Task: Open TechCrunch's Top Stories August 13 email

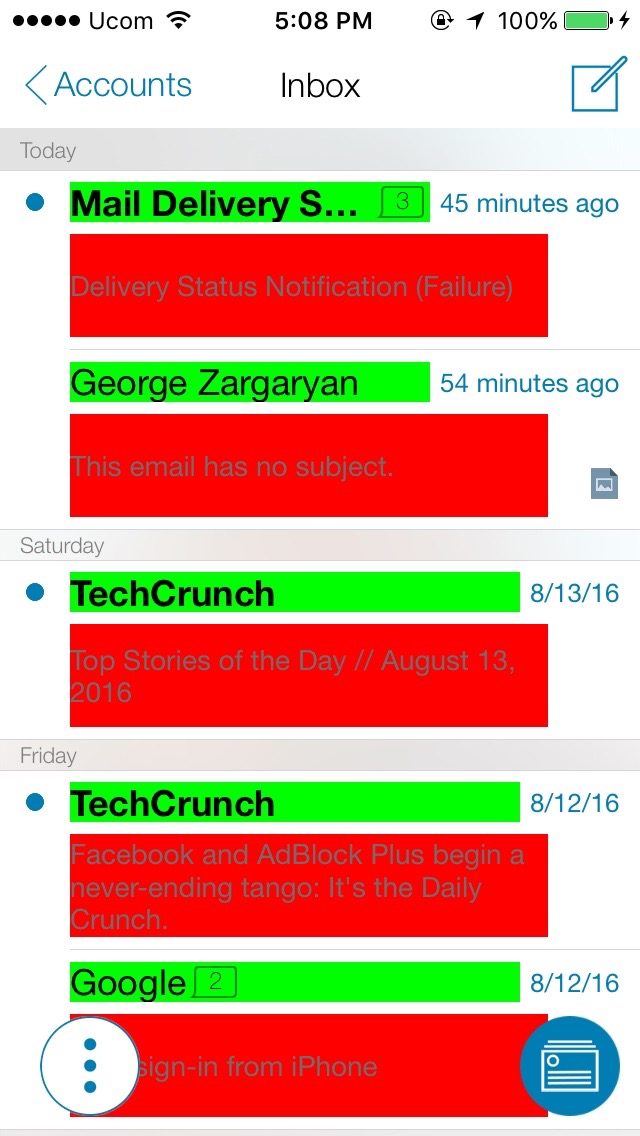Action: coord(320,650)
